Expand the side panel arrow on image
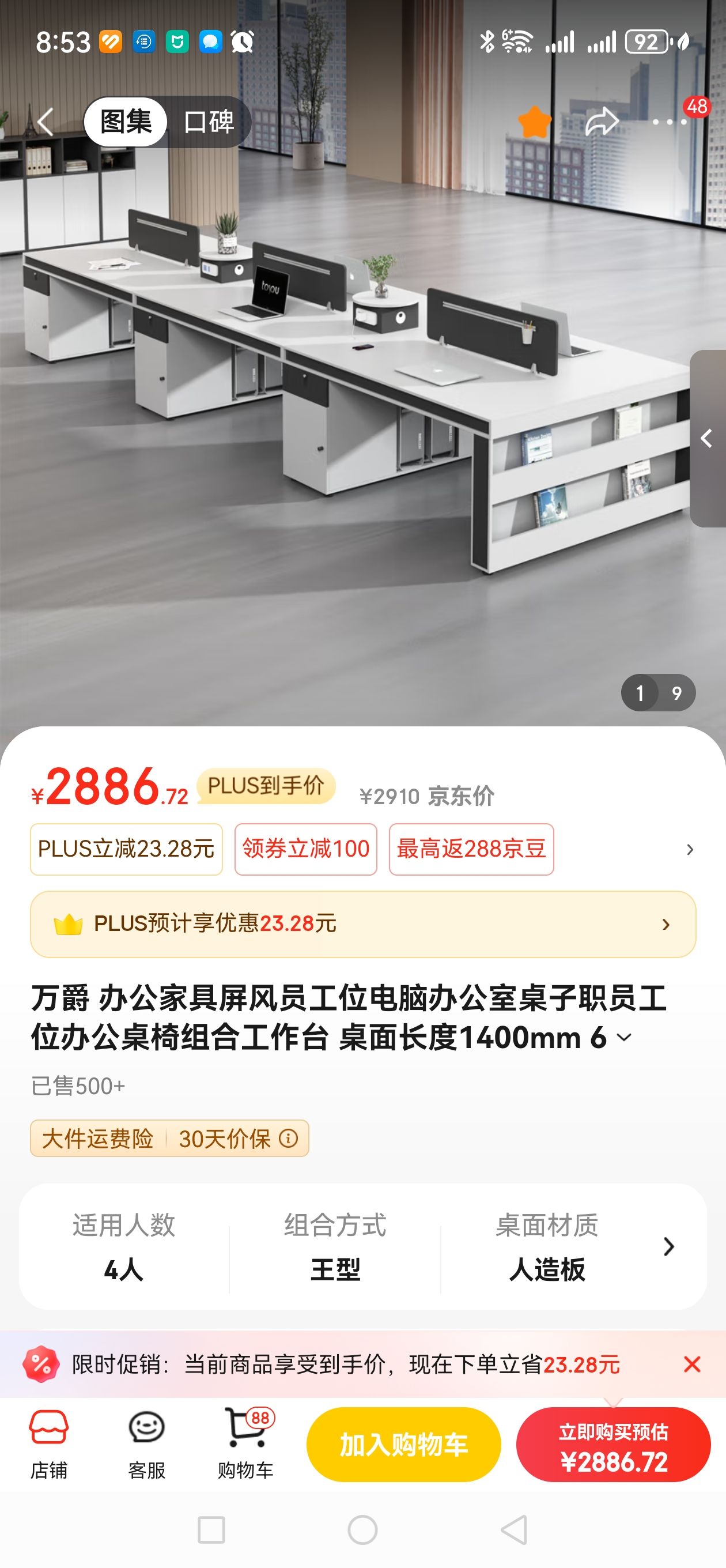The image size is (726, 1568). 707,438
